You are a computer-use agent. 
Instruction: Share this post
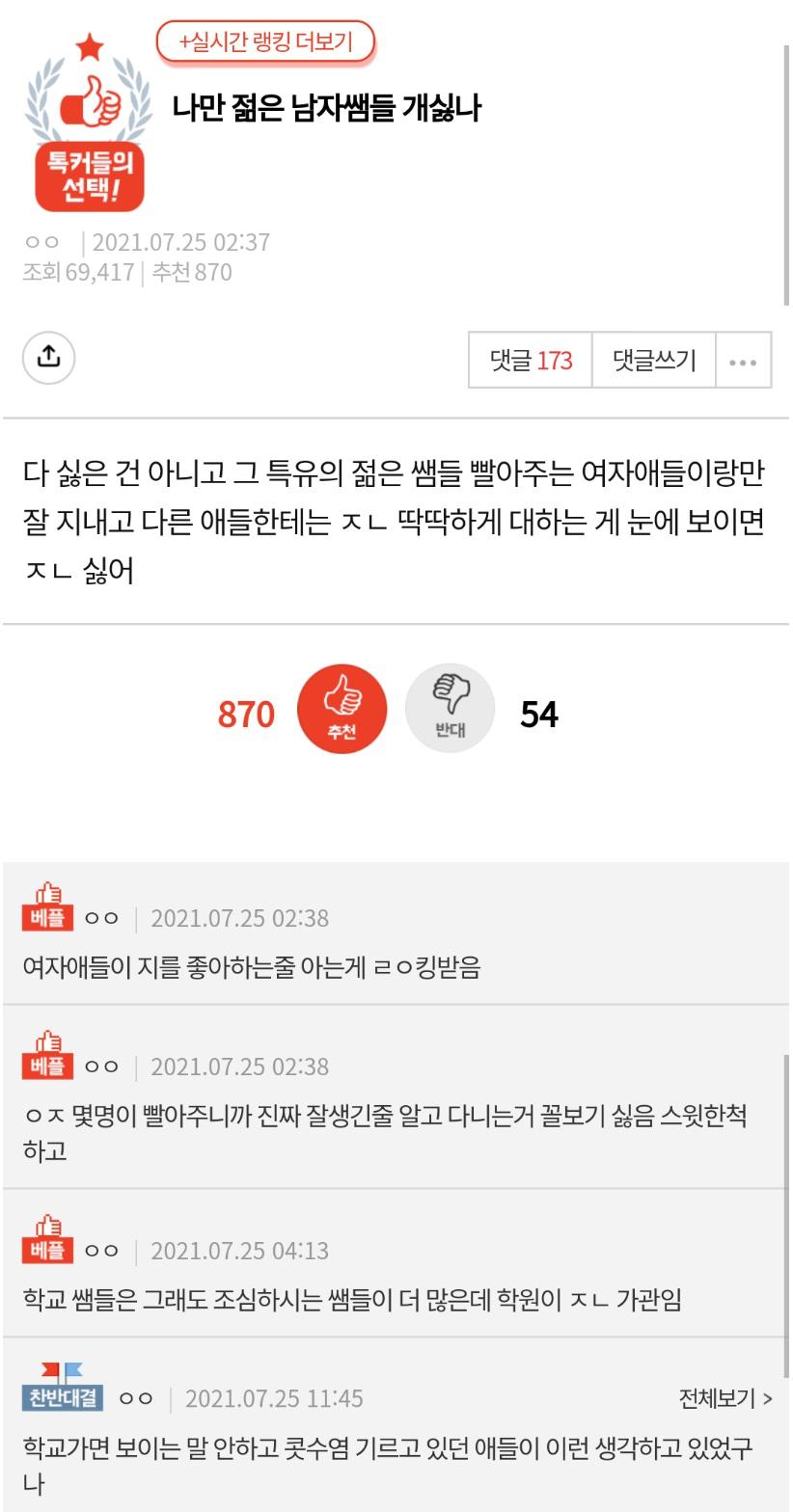click(48, 358)
